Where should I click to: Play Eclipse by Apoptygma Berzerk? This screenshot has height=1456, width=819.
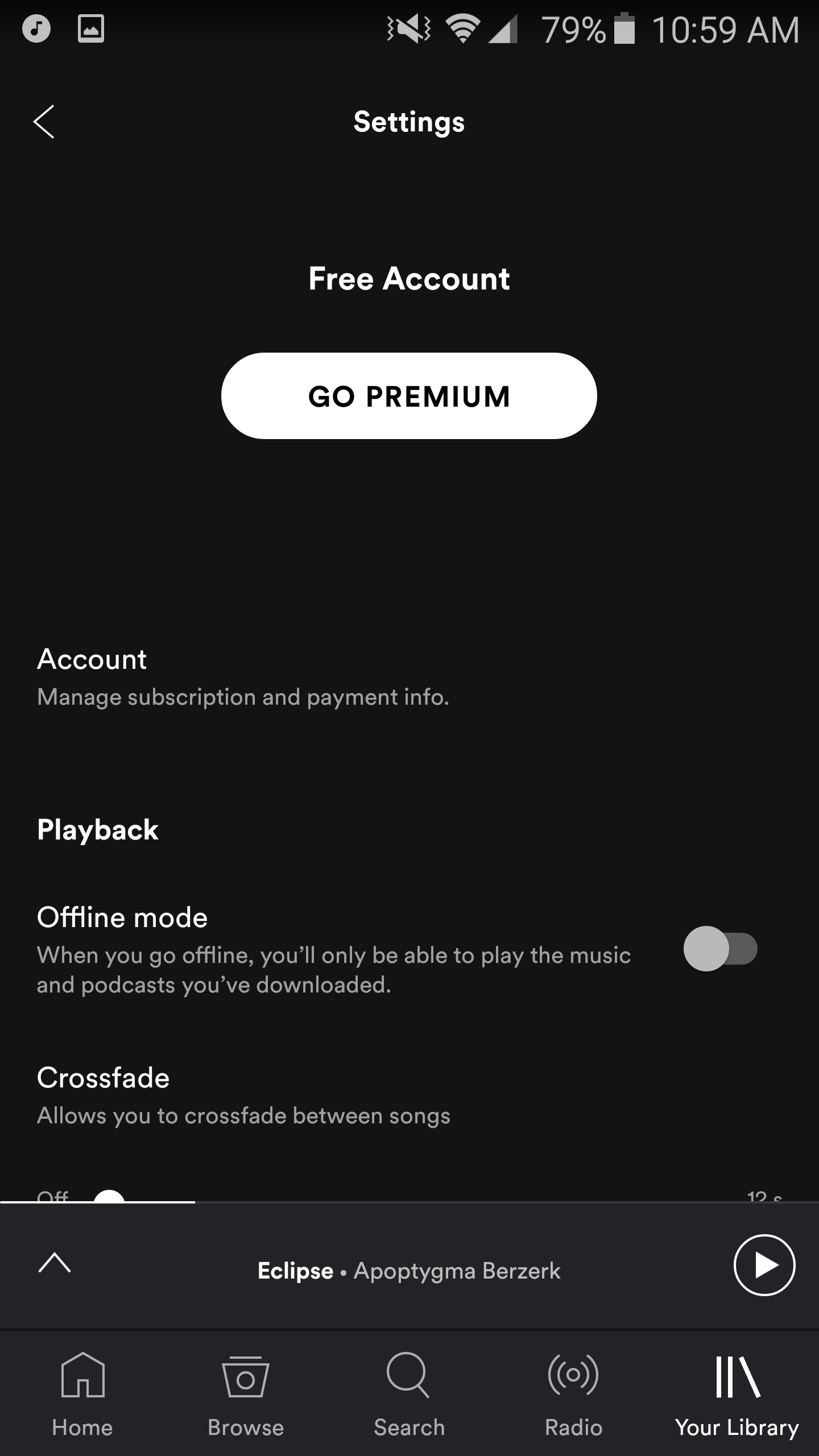[764, 1265]
